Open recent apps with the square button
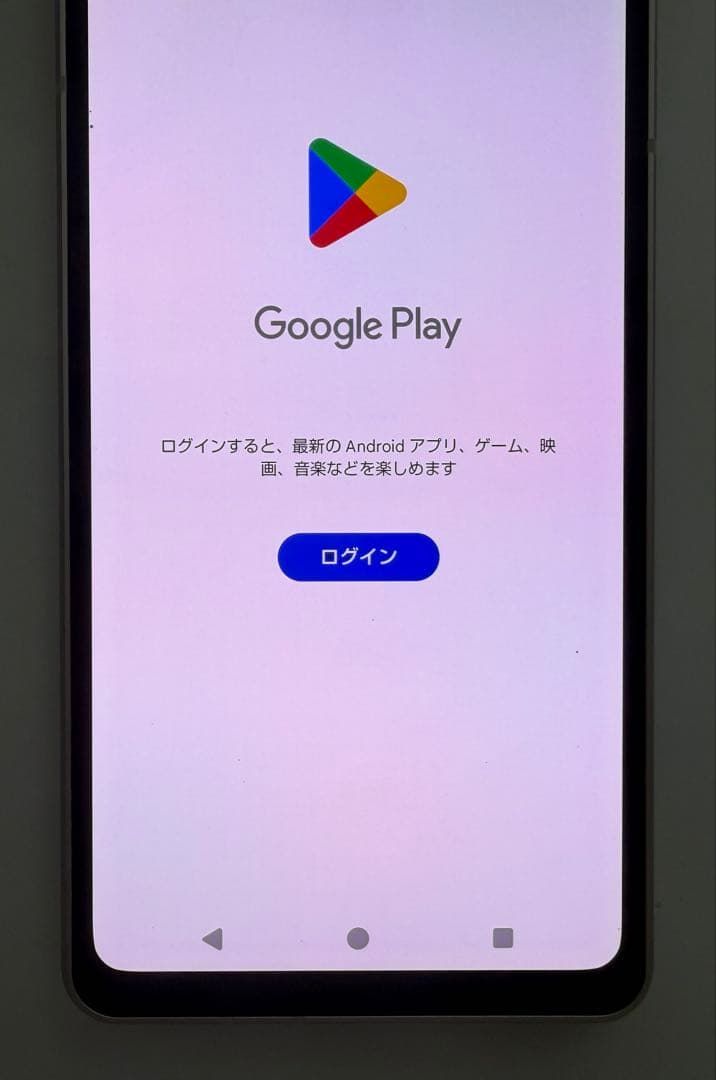 point(503,938)
